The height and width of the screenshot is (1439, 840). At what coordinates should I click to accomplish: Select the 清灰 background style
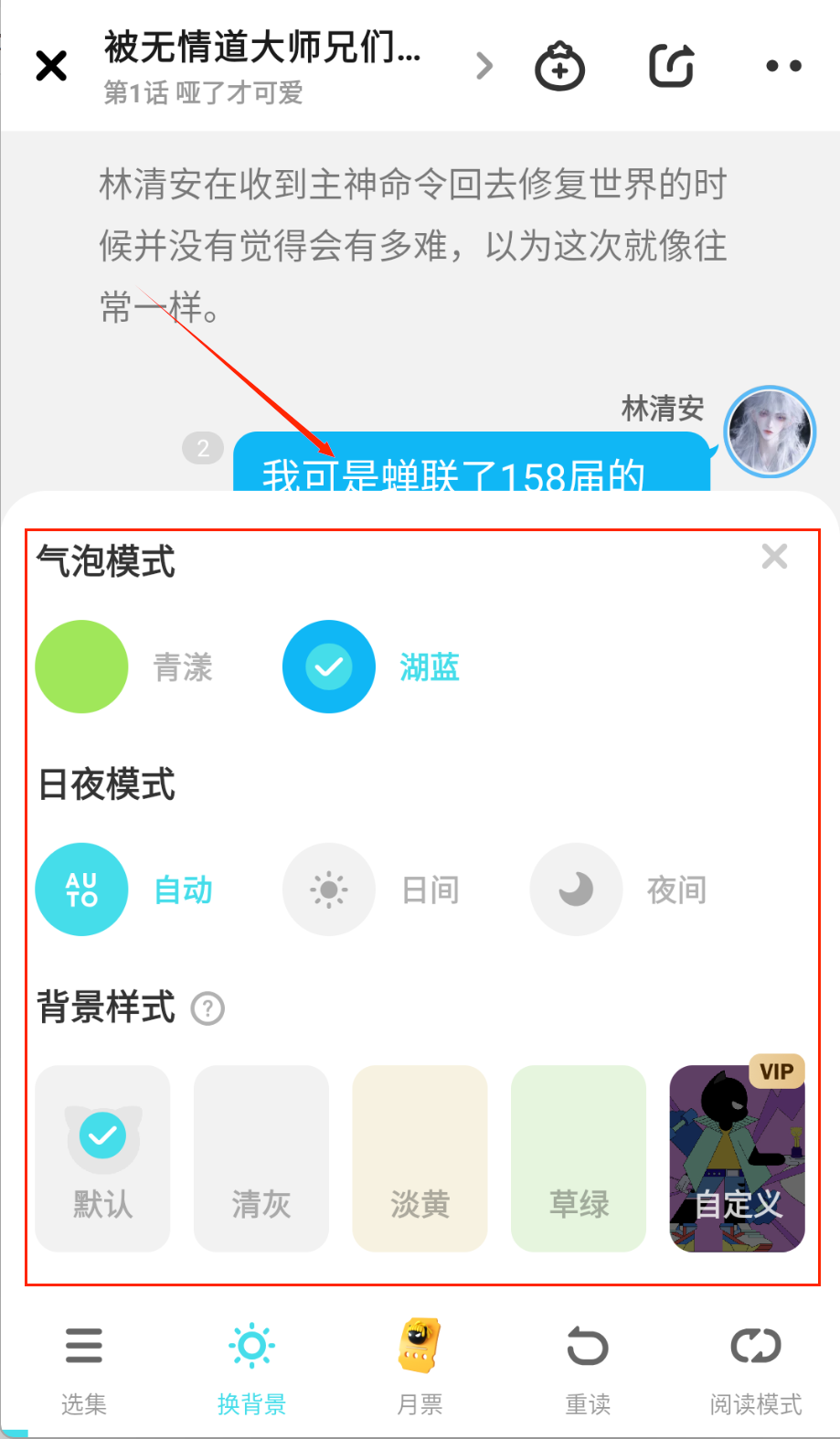tap(261, 1158)
